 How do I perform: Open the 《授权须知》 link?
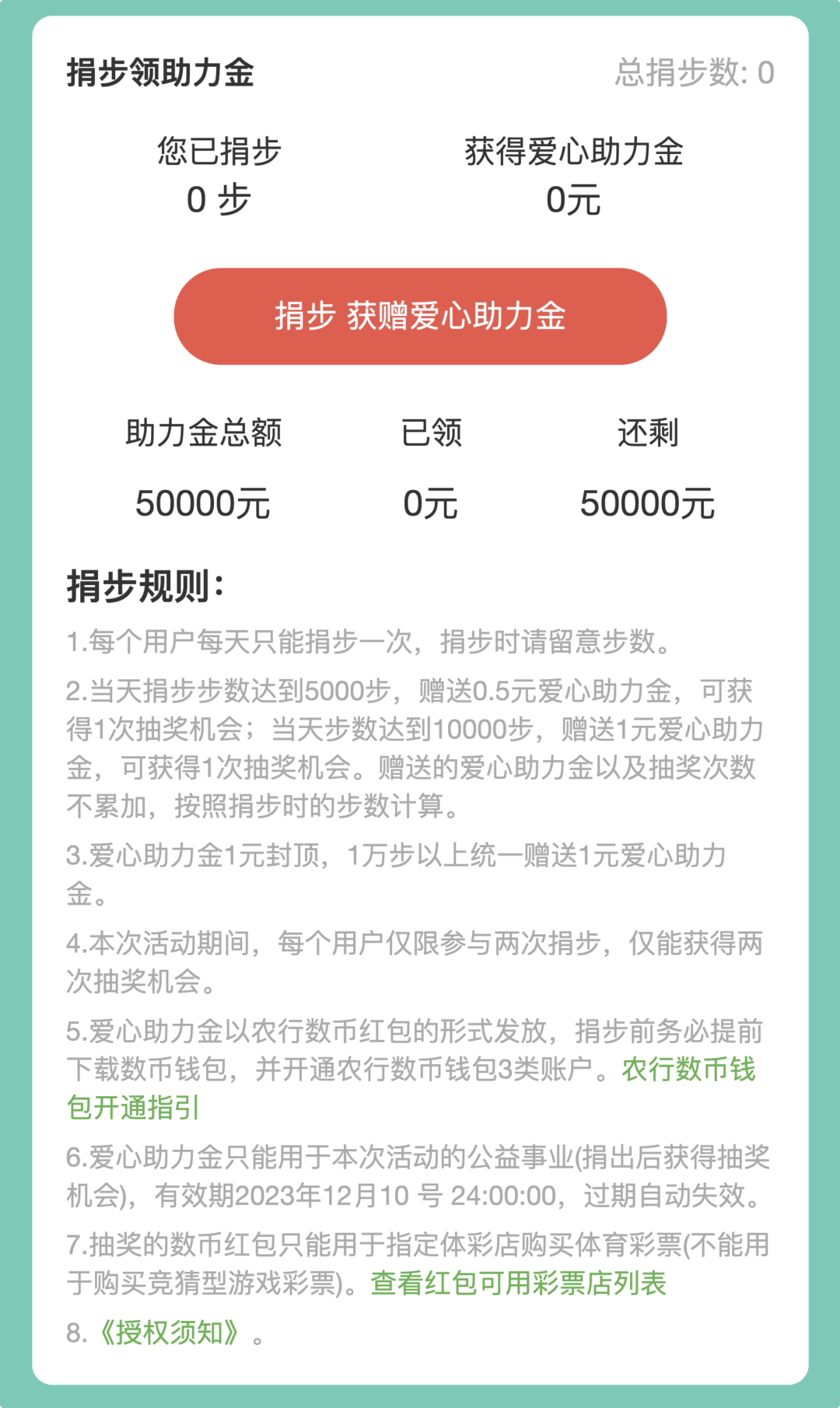coord(169,1333)
